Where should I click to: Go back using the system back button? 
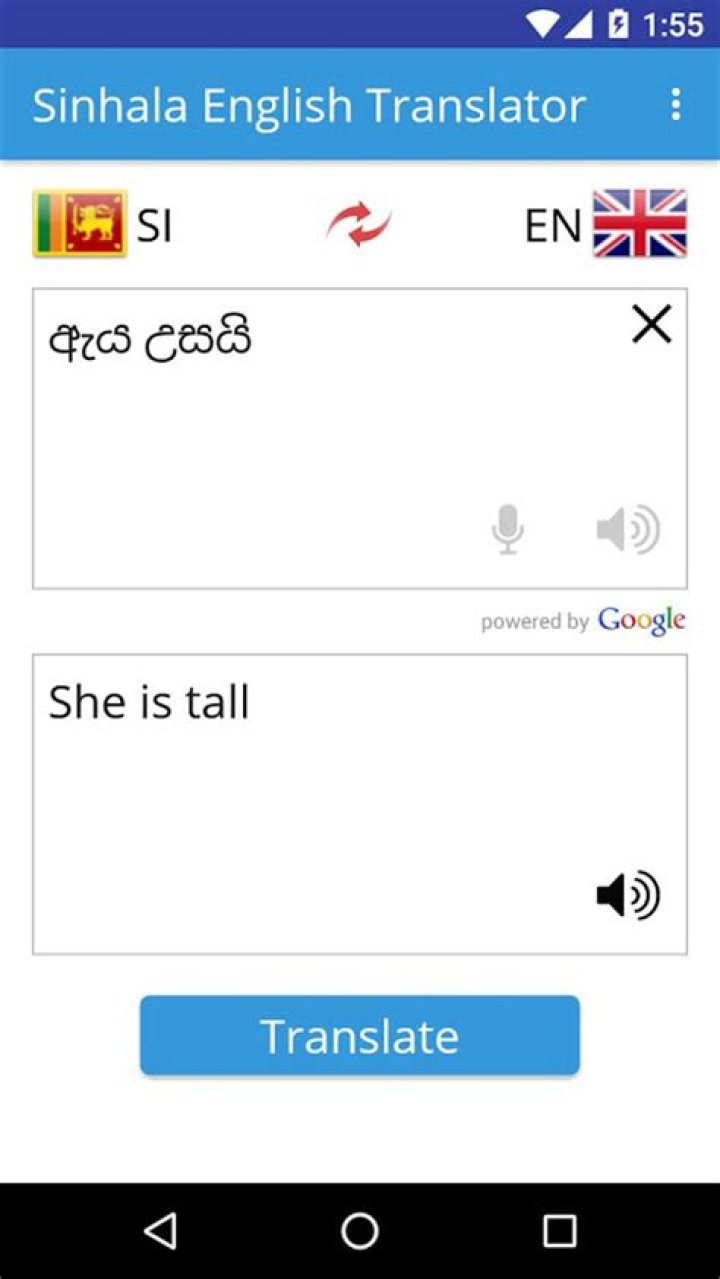point(161,1231)
